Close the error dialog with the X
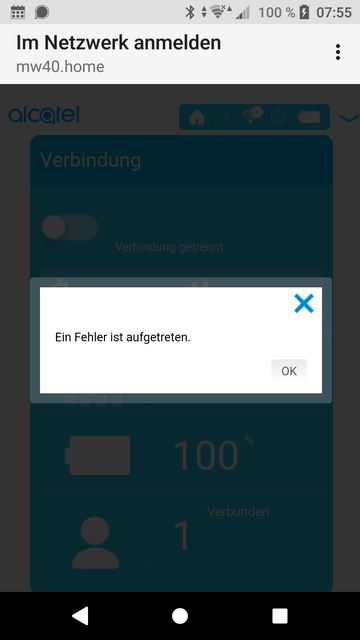360x640 pixels. (x=304, y=304)
